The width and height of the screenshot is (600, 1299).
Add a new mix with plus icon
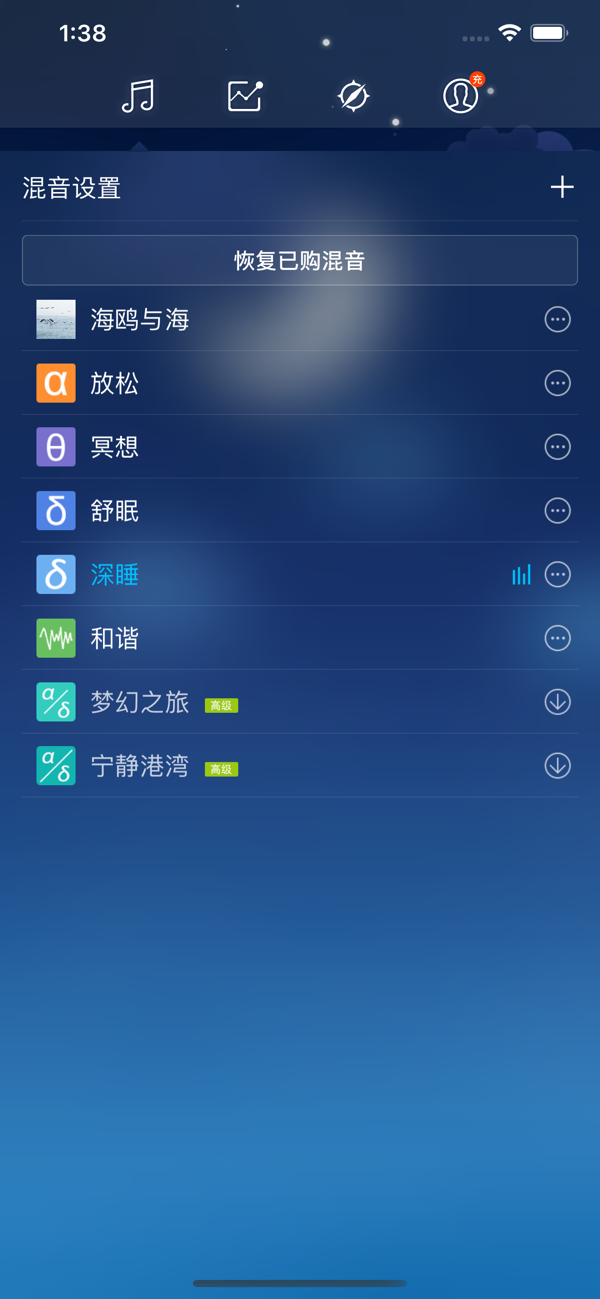click(562, 187)
